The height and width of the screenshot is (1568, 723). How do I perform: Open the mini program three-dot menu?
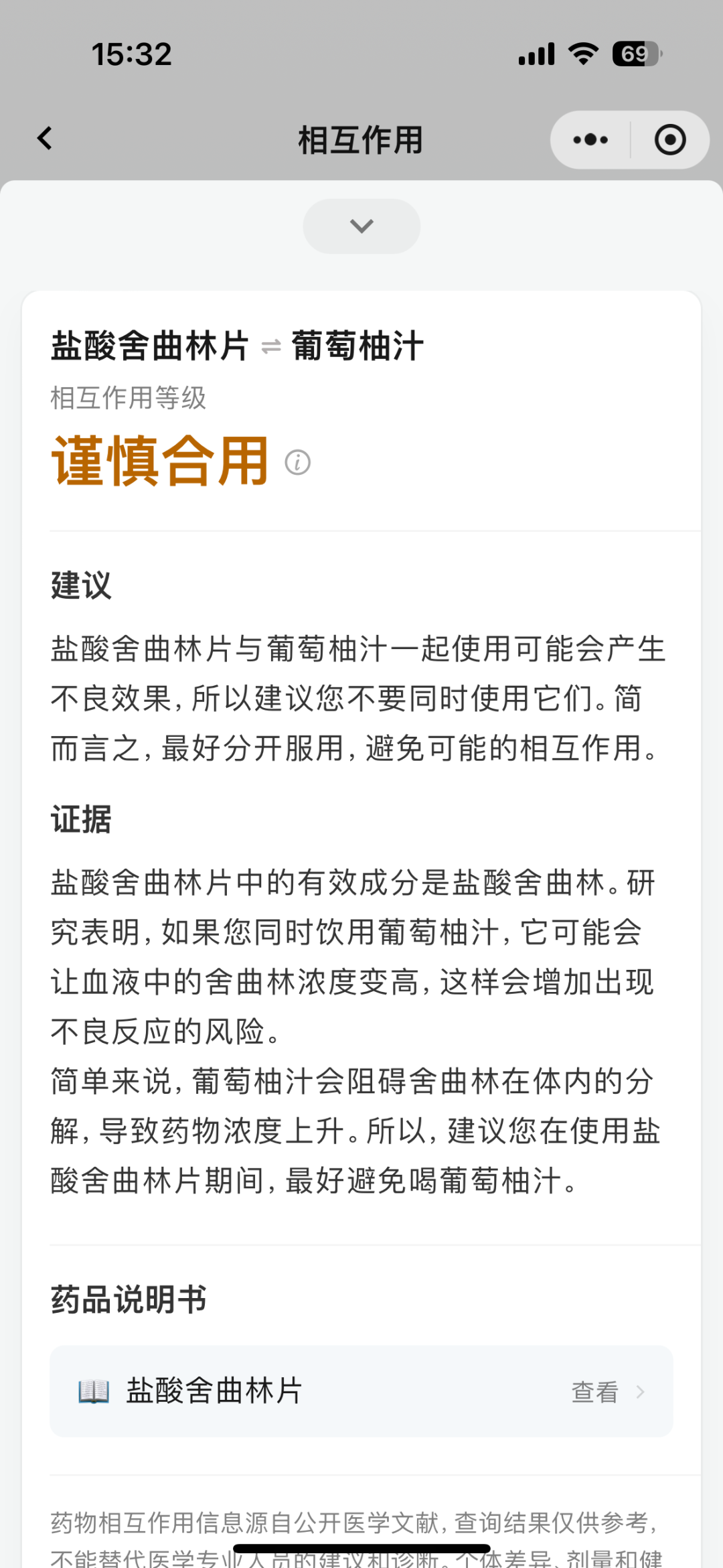pyautogui.click(x=590, y=140)
